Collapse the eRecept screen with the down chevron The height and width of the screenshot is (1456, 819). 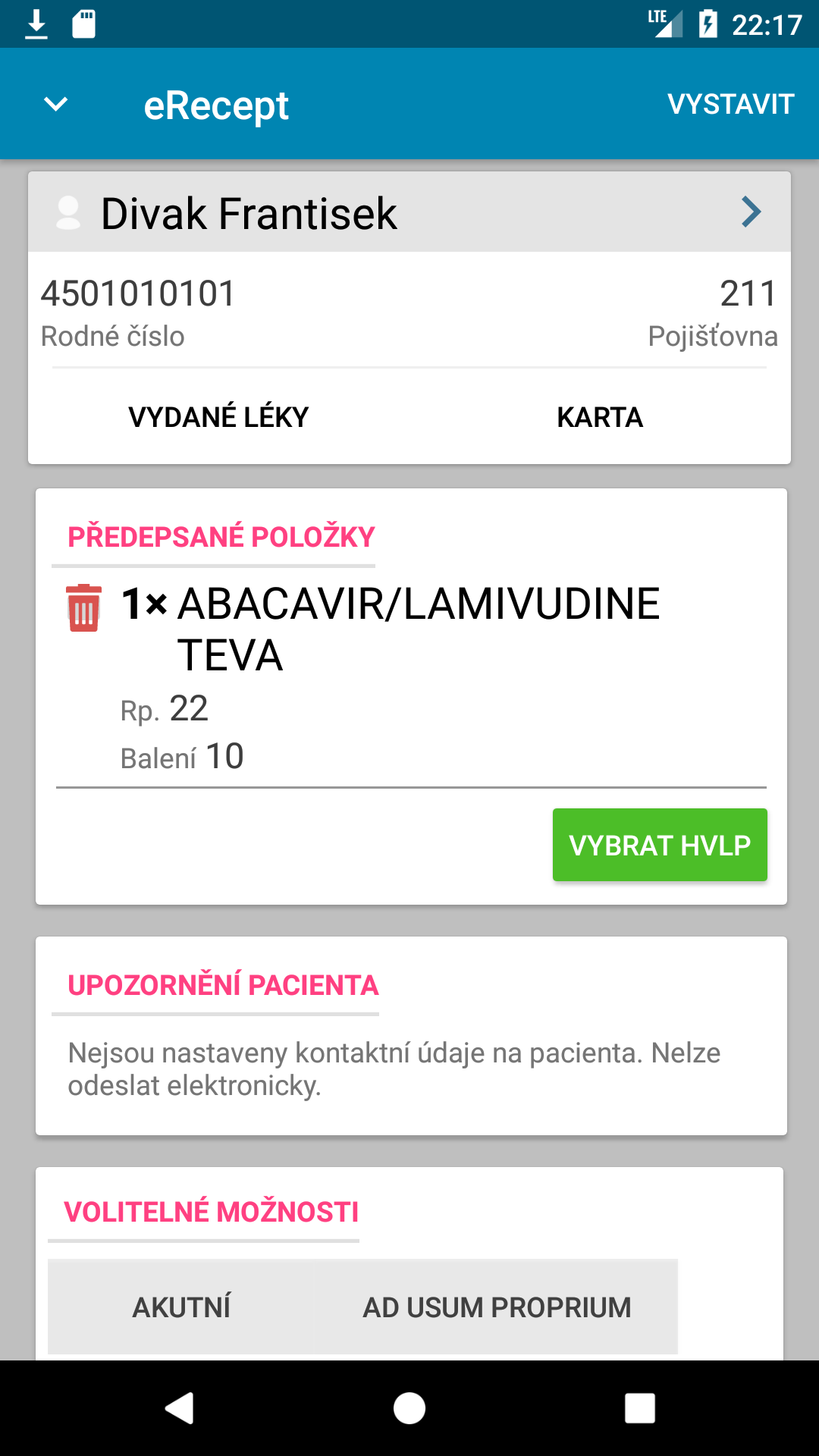coord(56,104)
